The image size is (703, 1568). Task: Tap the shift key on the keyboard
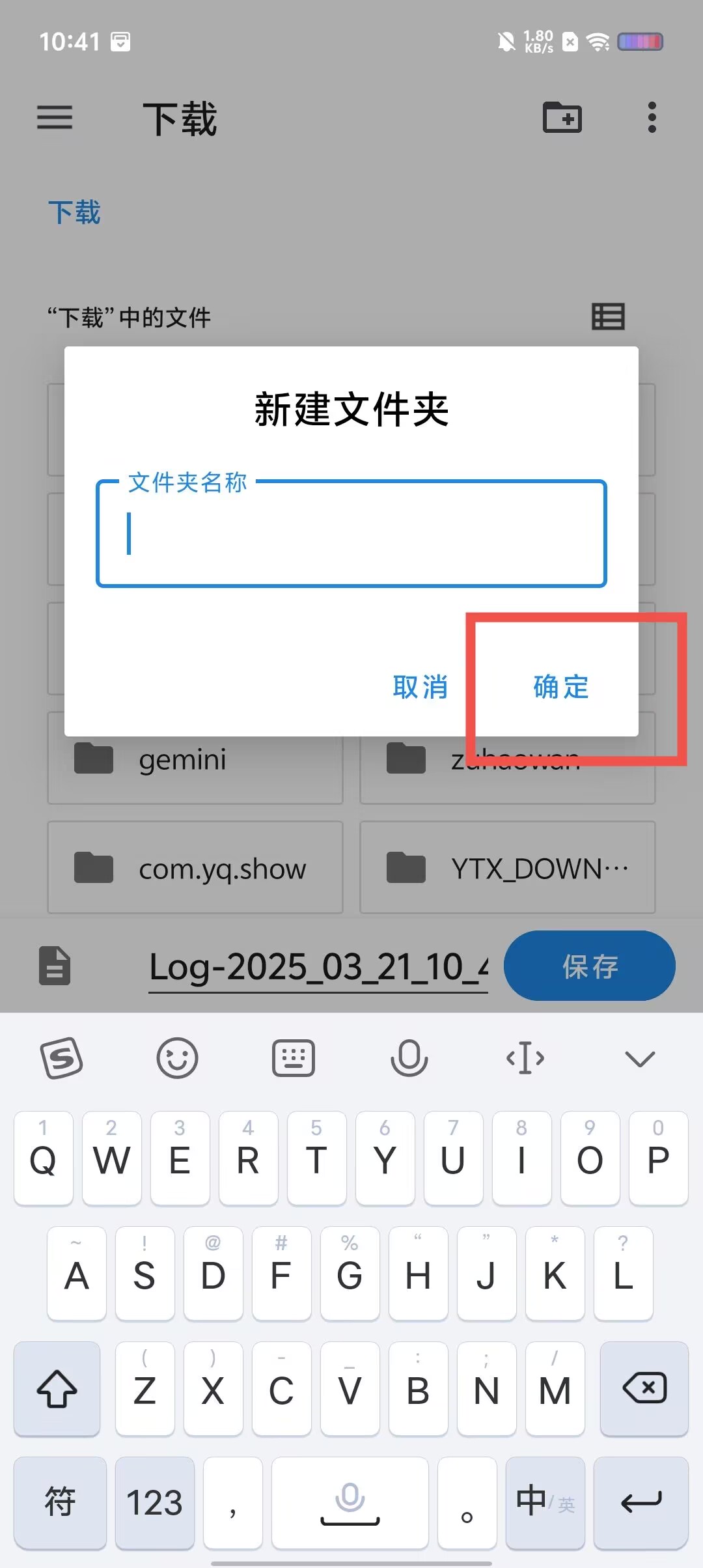click(x=57, y=1388)
